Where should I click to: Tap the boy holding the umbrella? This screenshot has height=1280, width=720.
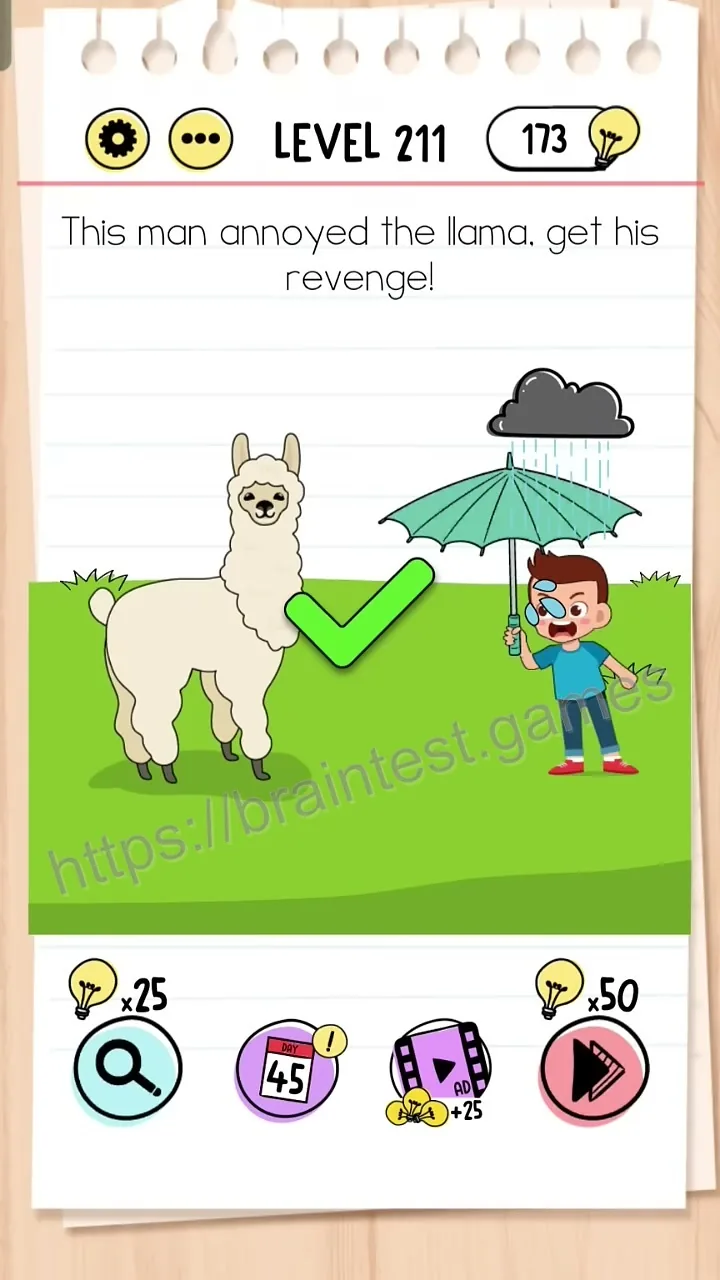575,662
